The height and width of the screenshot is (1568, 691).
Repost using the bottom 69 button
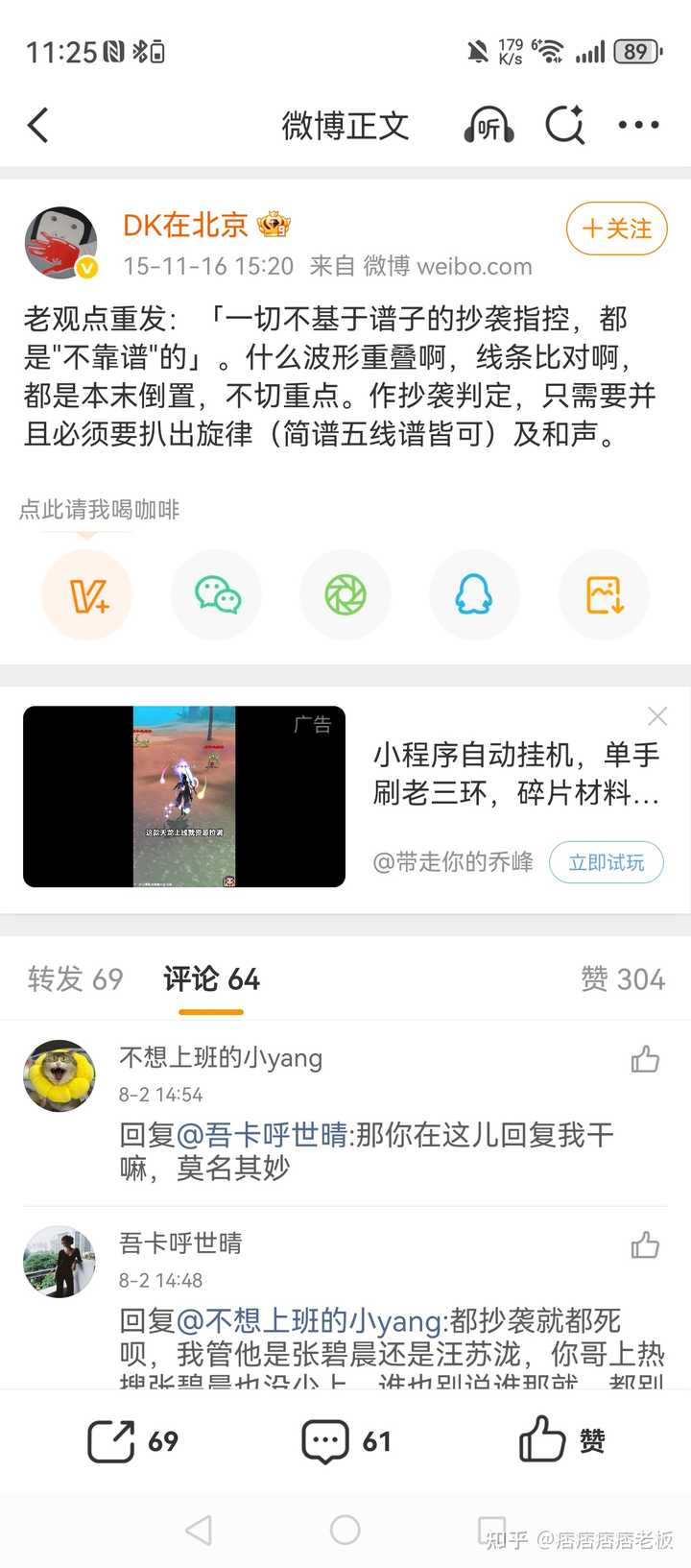pos(133,1441)
